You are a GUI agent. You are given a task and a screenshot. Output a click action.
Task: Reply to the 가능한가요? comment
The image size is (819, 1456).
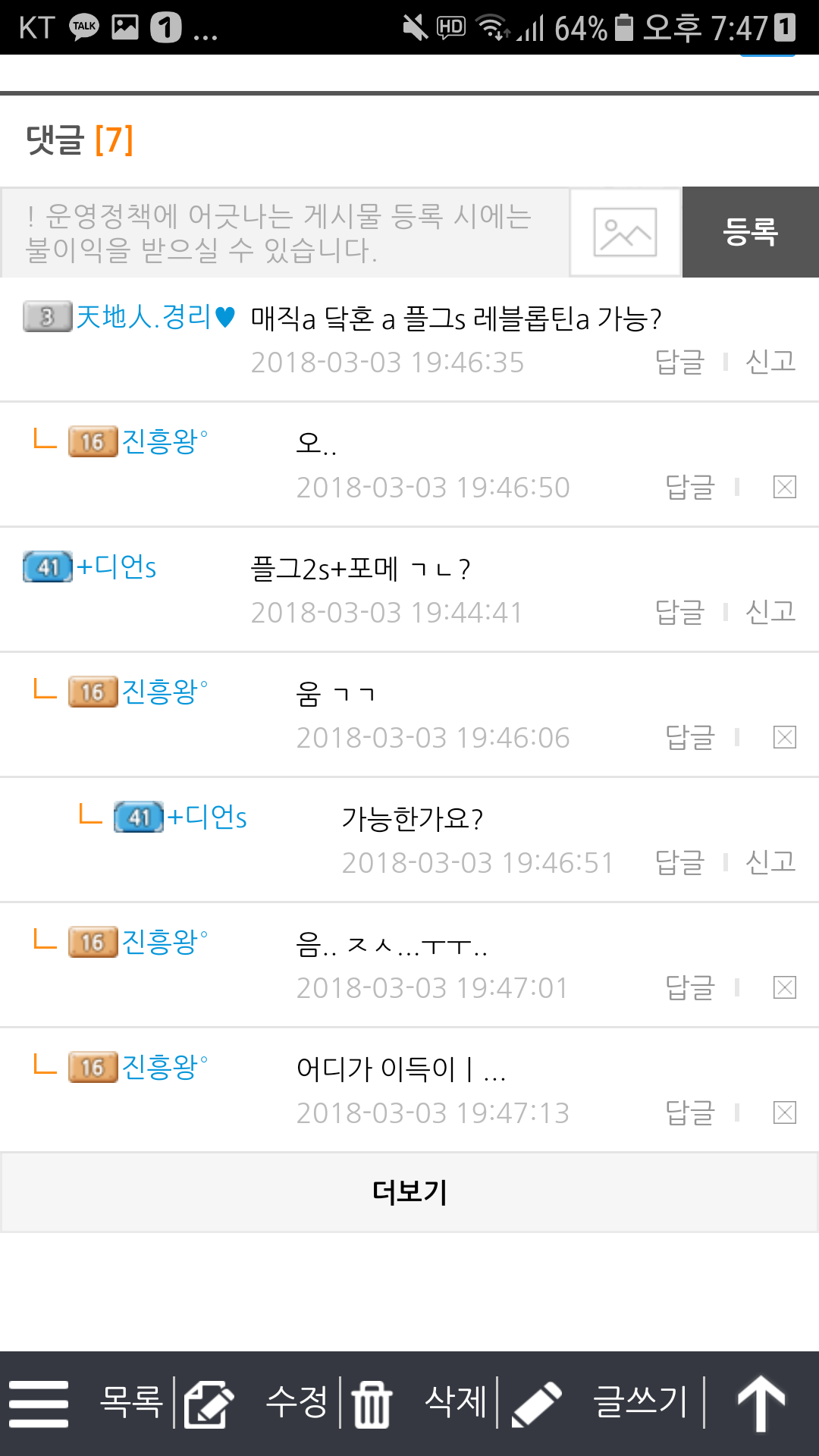click(x=679, y=862)
